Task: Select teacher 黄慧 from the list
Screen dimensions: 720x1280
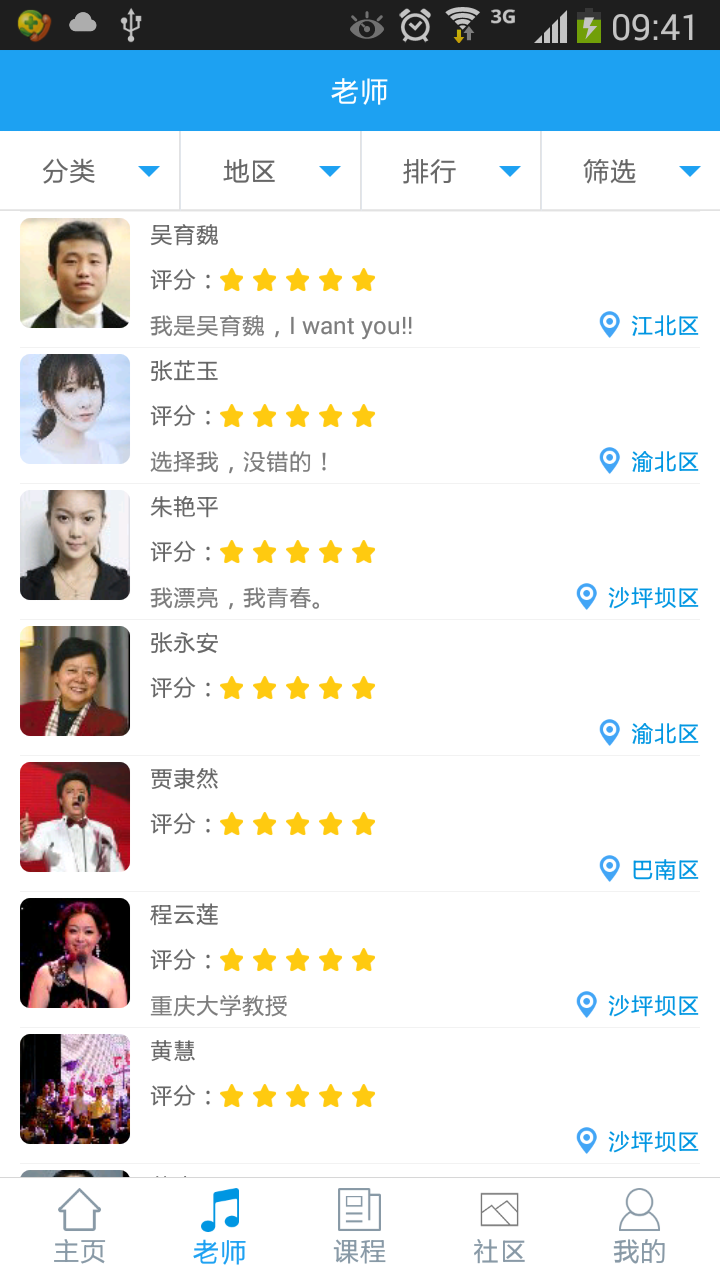Action: tap(360, 1095)
